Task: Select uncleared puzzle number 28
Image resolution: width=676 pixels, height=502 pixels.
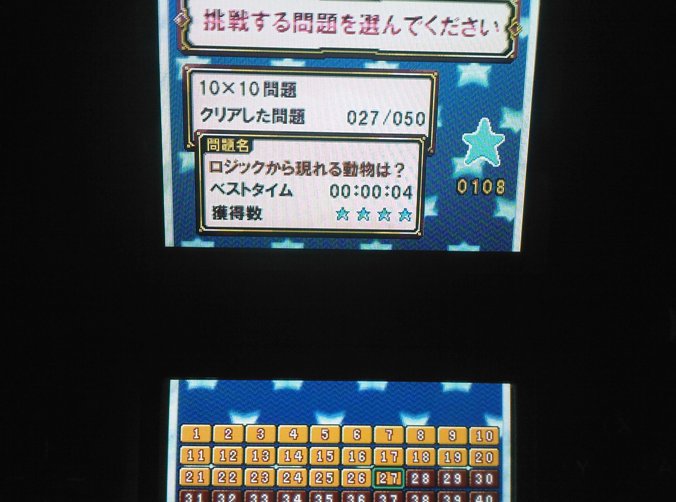Action: coord(420,479)
